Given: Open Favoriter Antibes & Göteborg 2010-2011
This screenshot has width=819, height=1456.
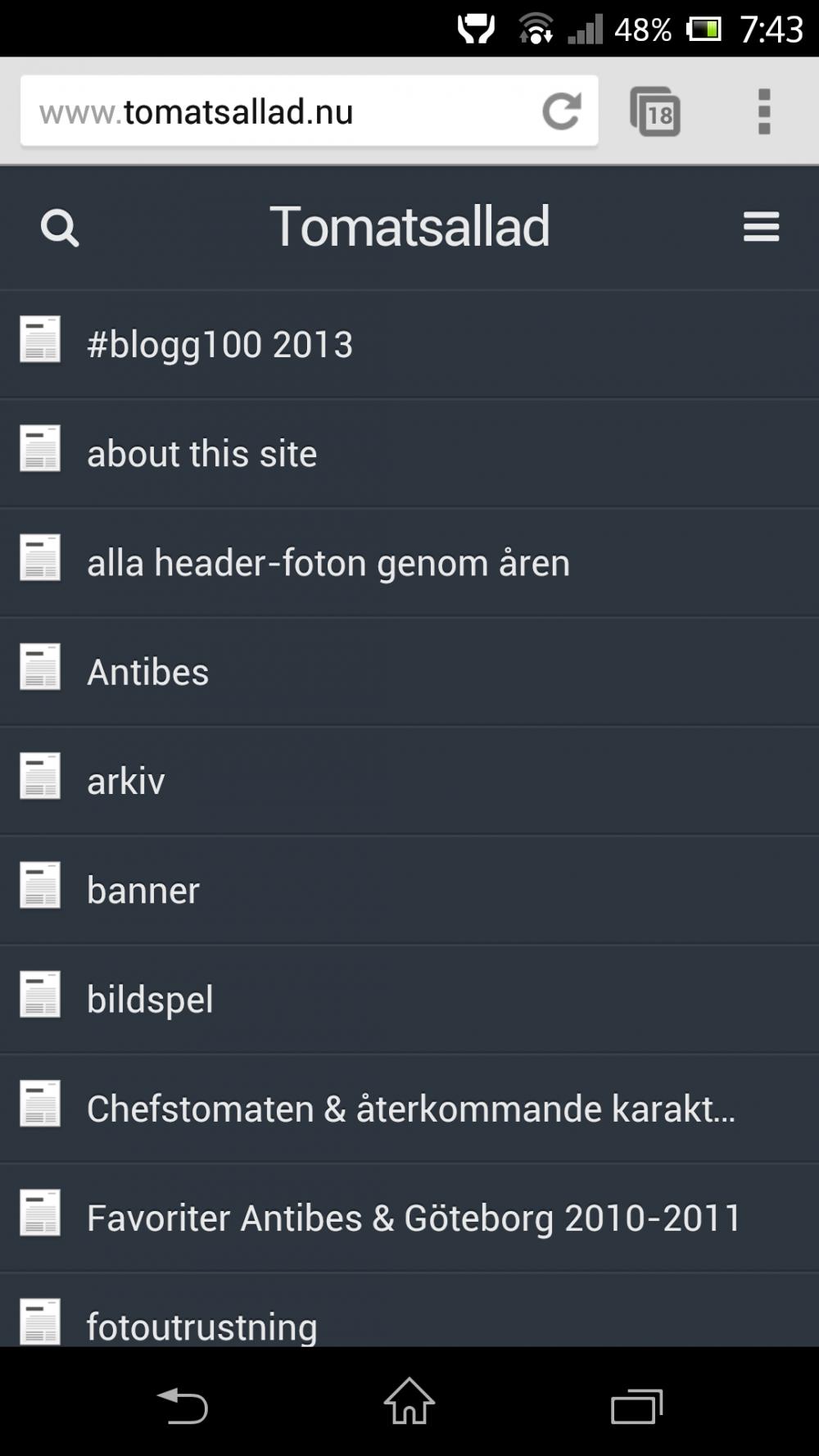Looking at the screenshot, I should (x=409, y=1217).
